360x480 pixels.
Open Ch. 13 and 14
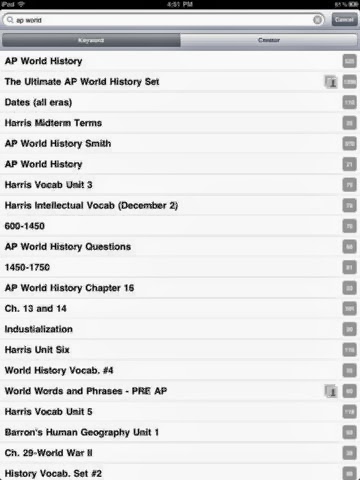(180, 309)
